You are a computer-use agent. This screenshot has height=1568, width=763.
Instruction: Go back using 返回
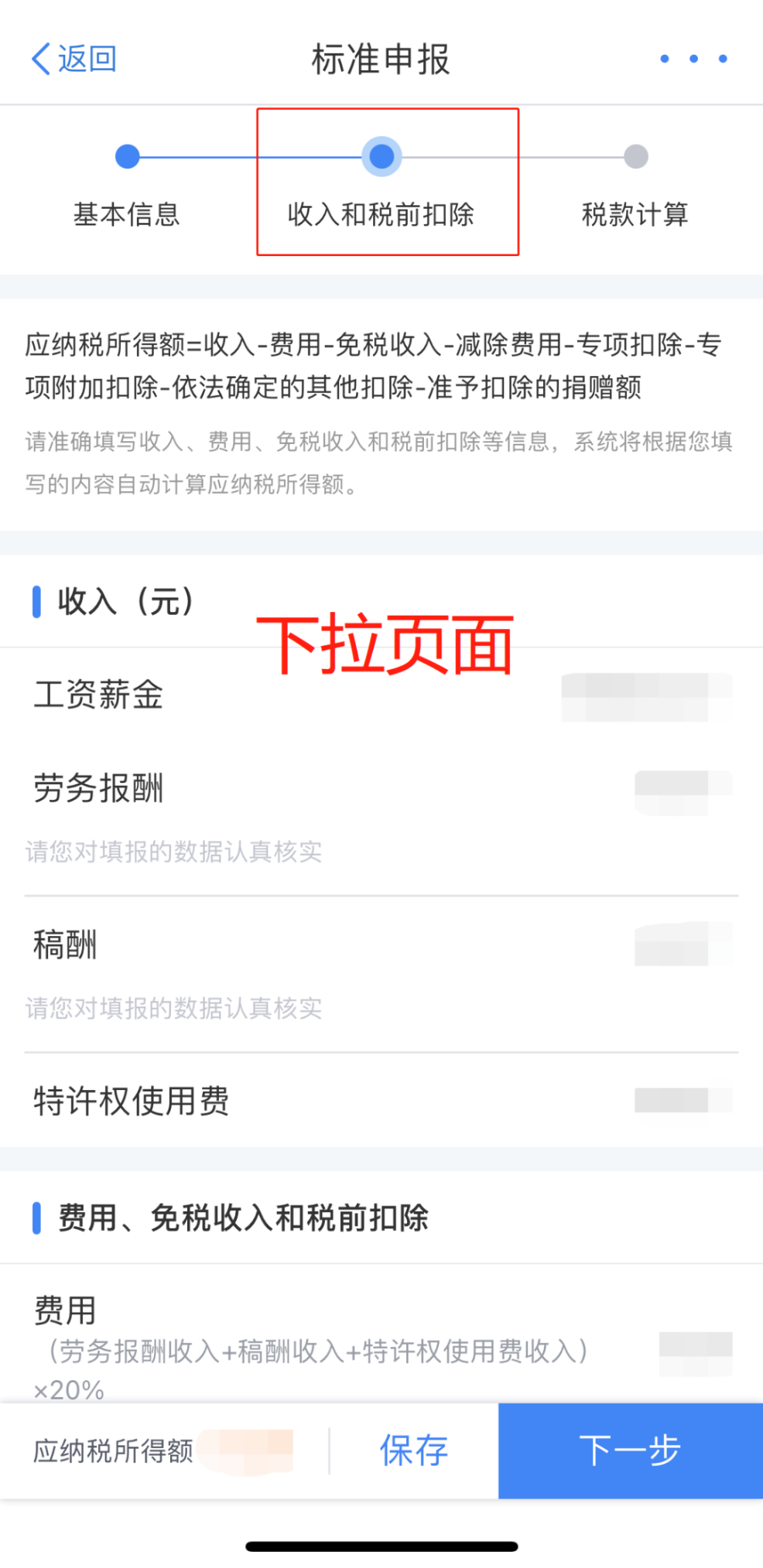74,59
